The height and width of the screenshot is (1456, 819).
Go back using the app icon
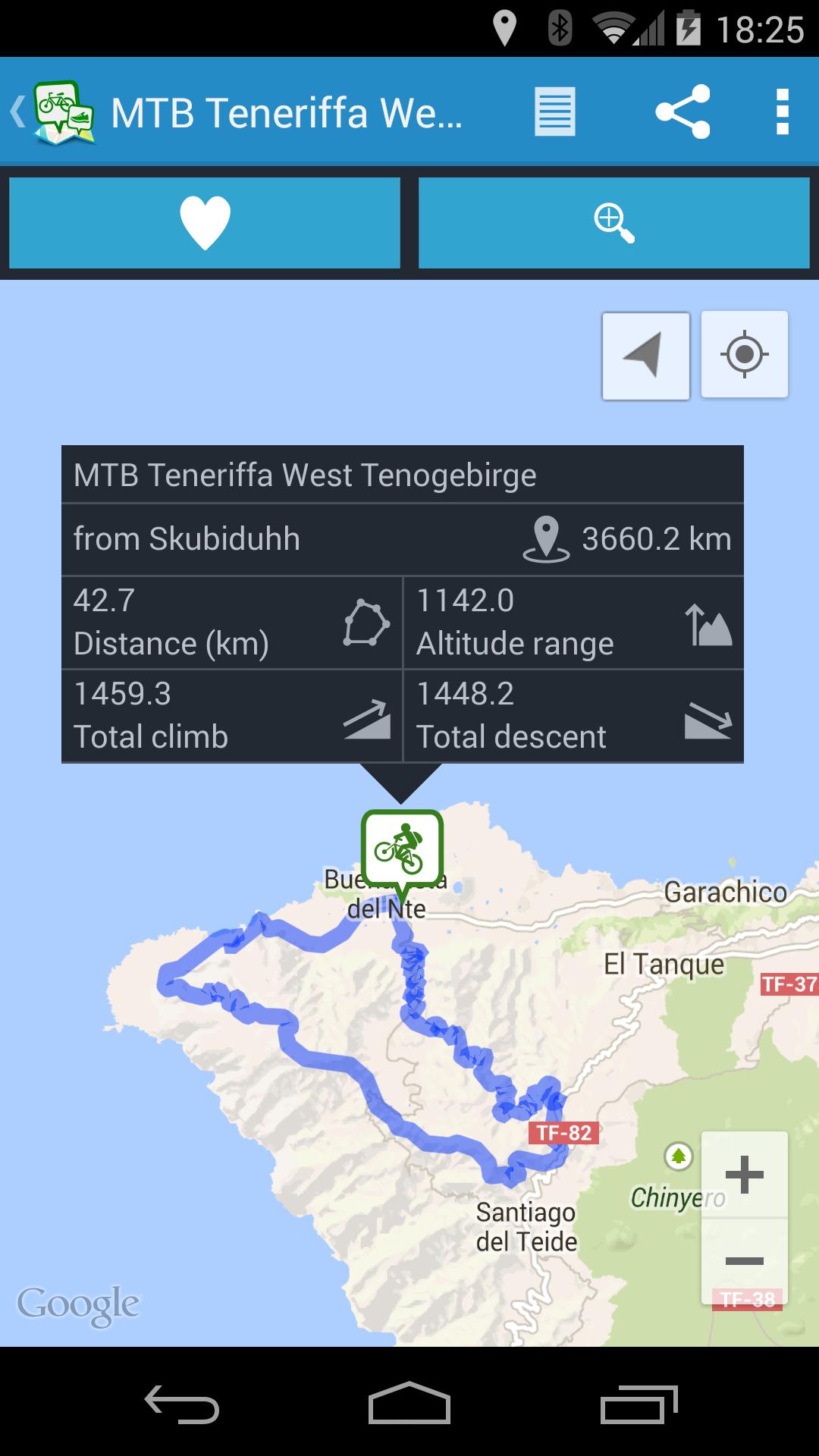tap(53, 112)
